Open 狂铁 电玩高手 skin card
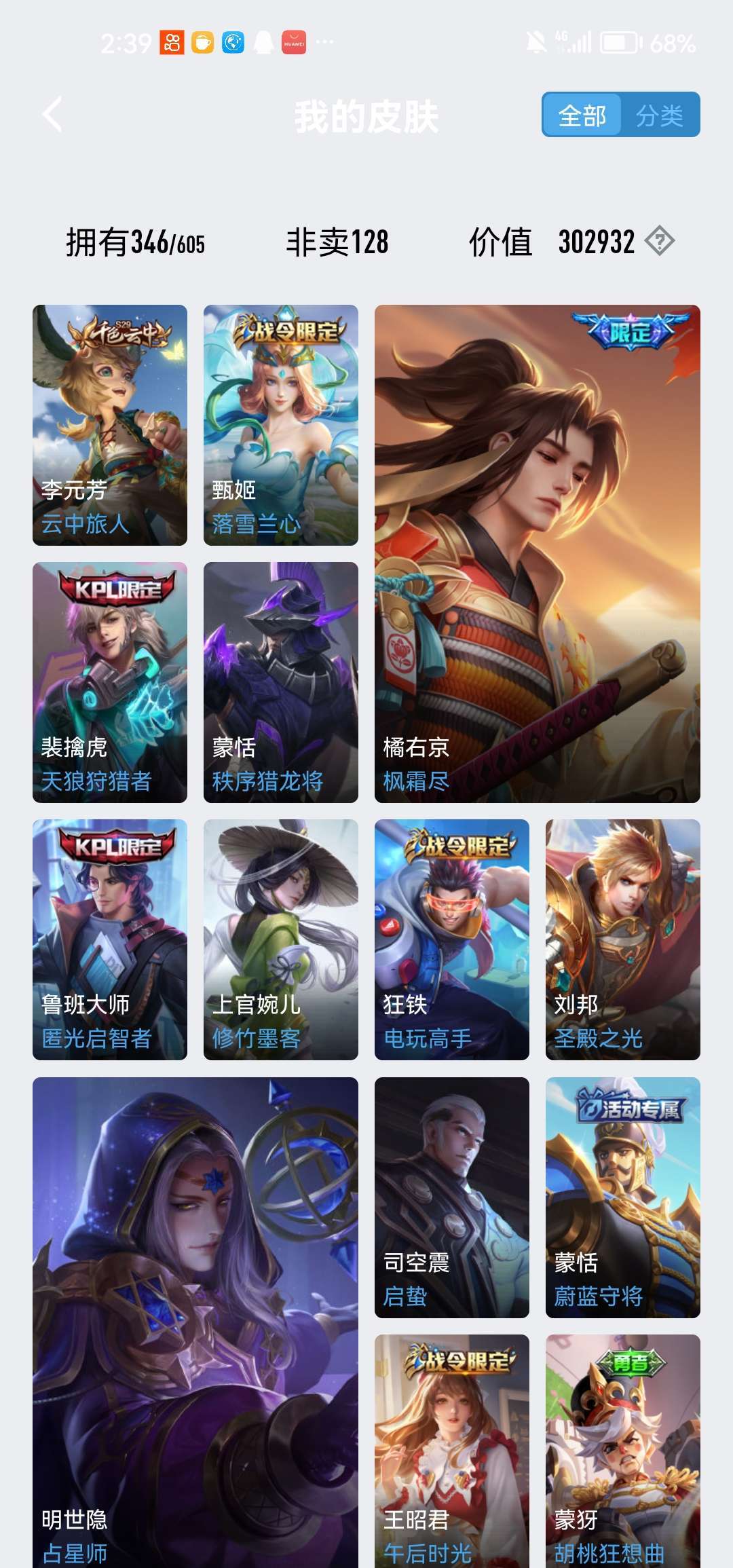 [x=452, y=939]
